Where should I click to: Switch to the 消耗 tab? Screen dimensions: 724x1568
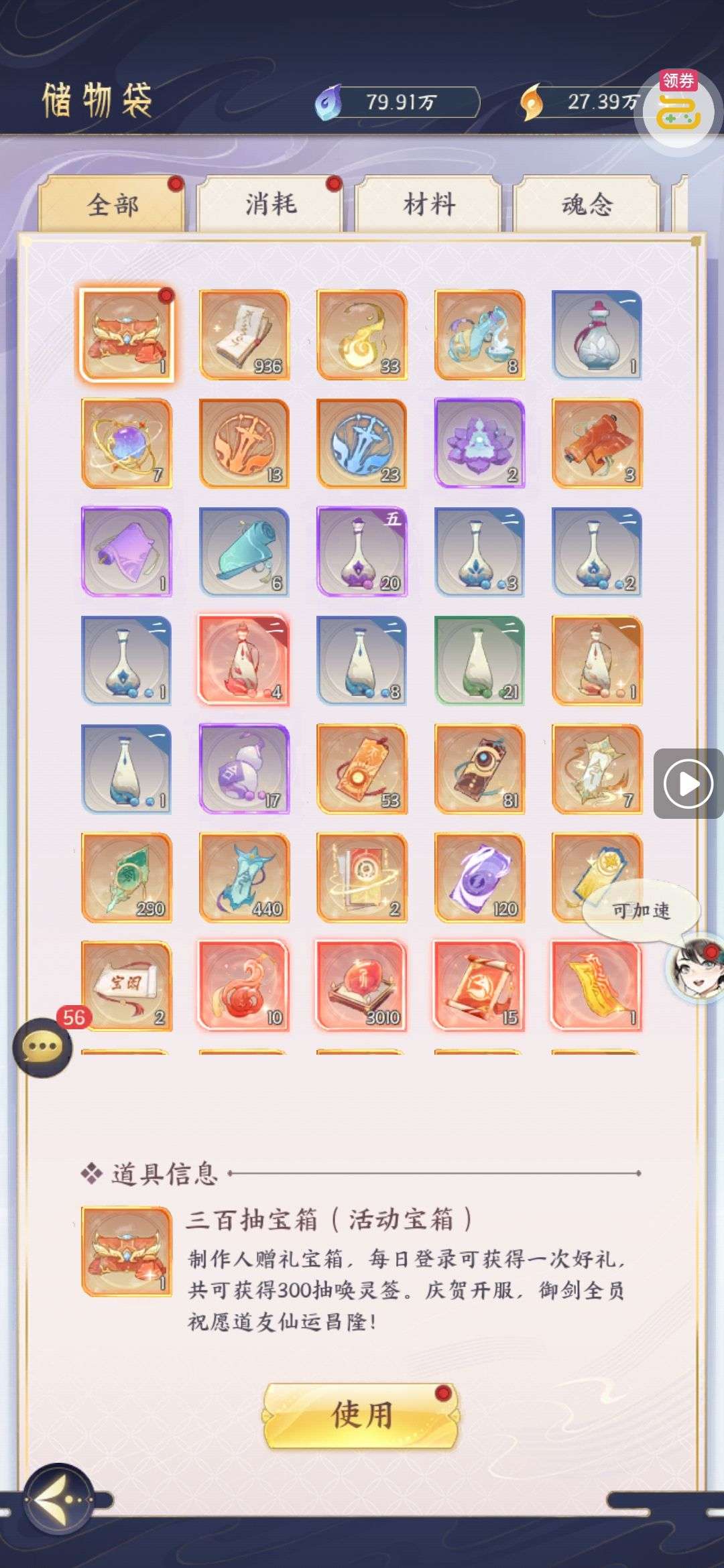click(270, 204)
